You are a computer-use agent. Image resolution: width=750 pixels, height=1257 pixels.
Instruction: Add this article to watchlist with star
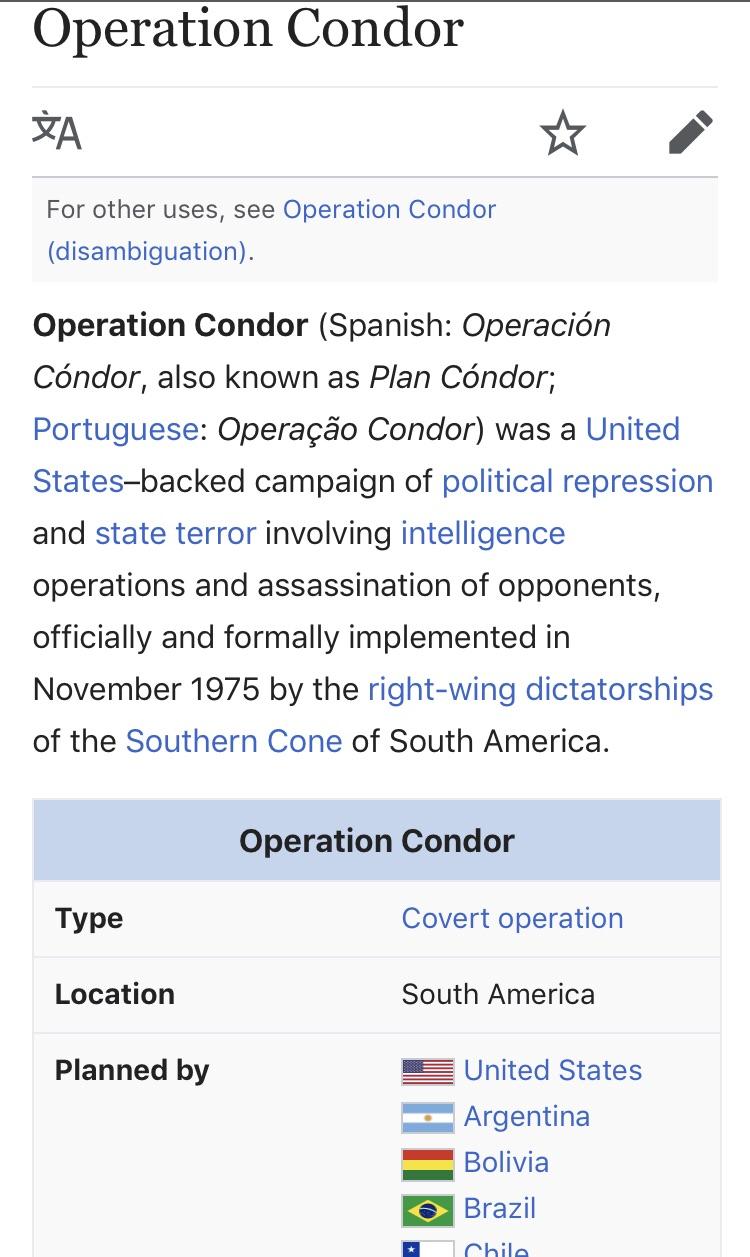click(562, 133)
